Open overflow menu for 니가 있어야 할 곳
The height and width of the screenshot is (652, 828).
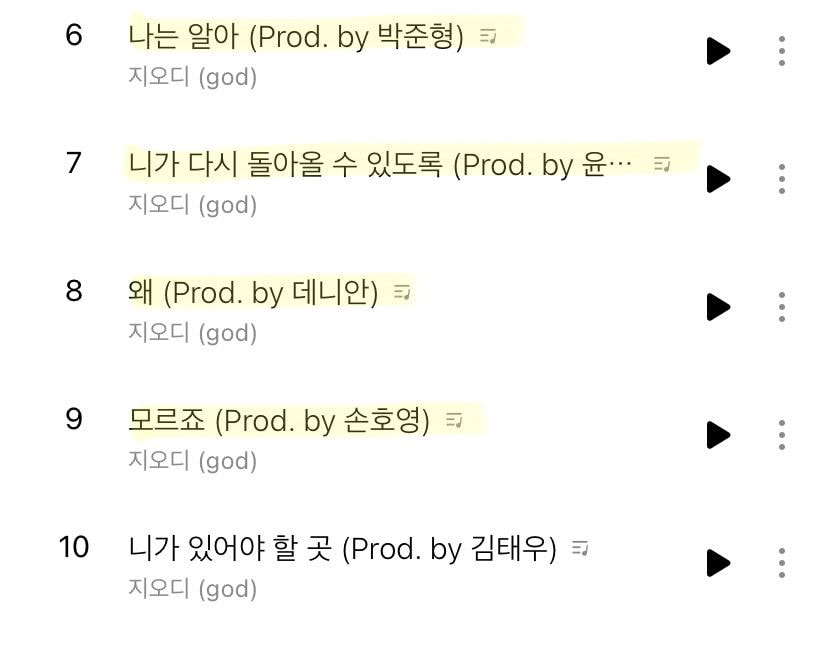[x=782, y=563]
